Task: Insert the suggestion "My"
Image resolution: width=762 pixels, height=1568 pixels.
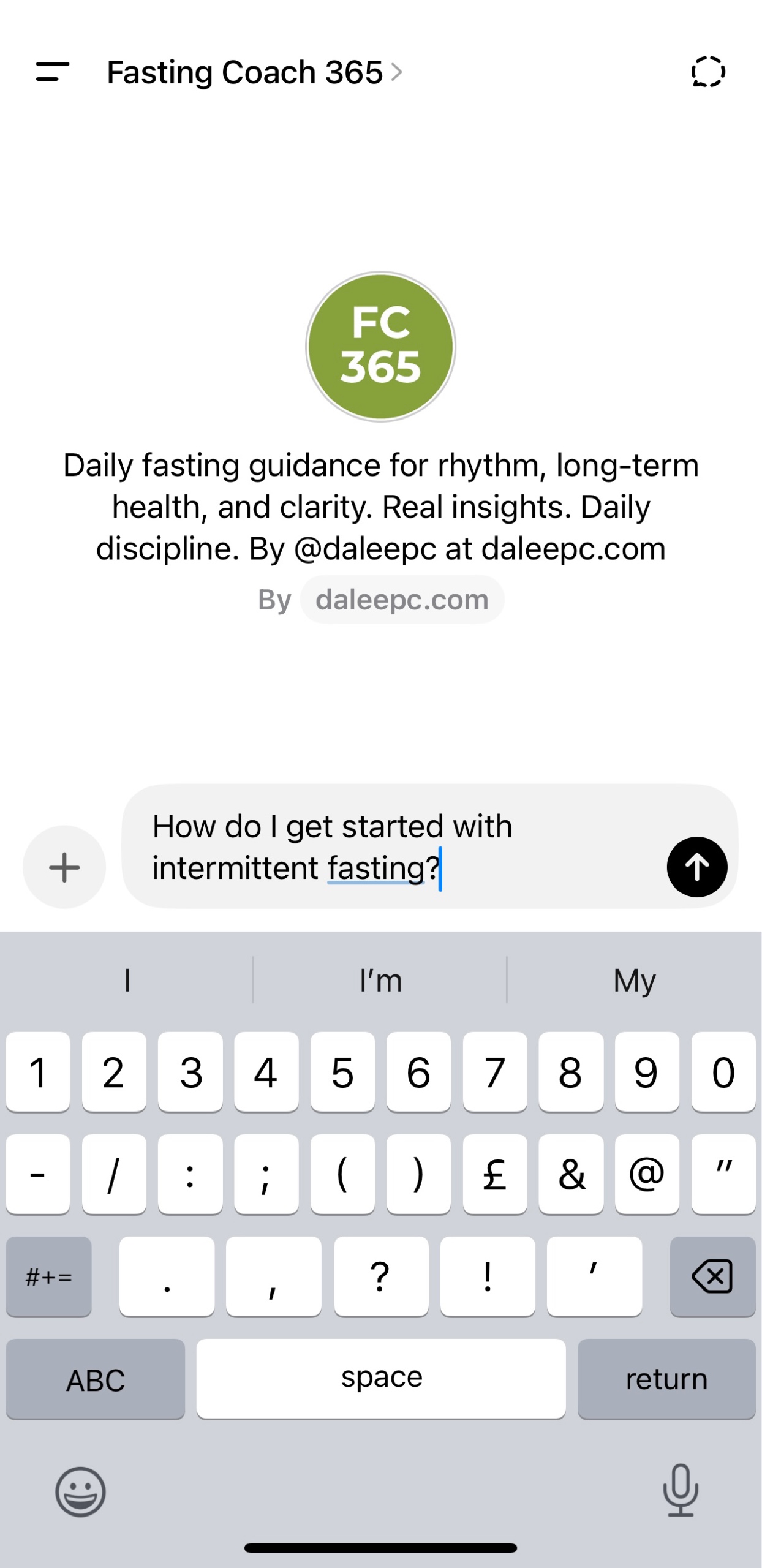Action: tap(635, 981)
